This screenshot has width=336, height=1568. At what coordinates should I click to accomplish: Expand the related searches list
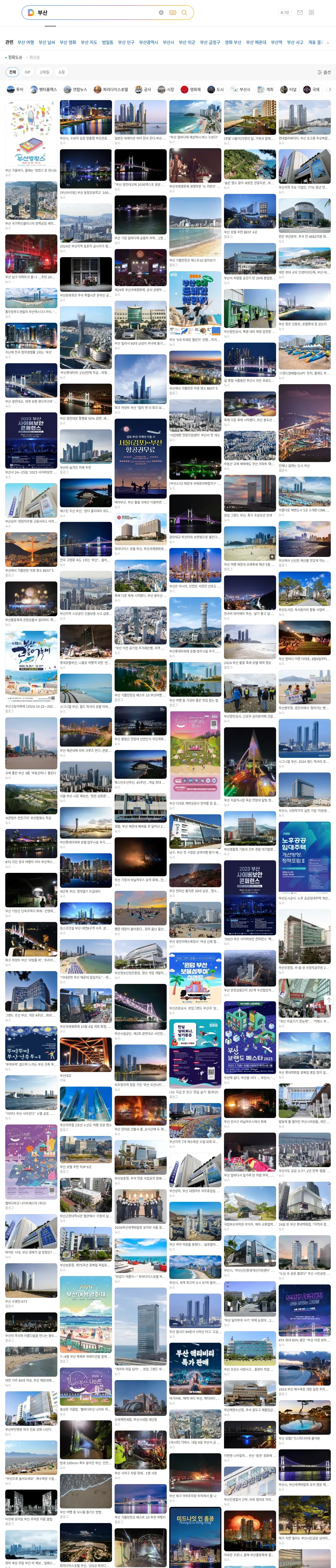328,43
